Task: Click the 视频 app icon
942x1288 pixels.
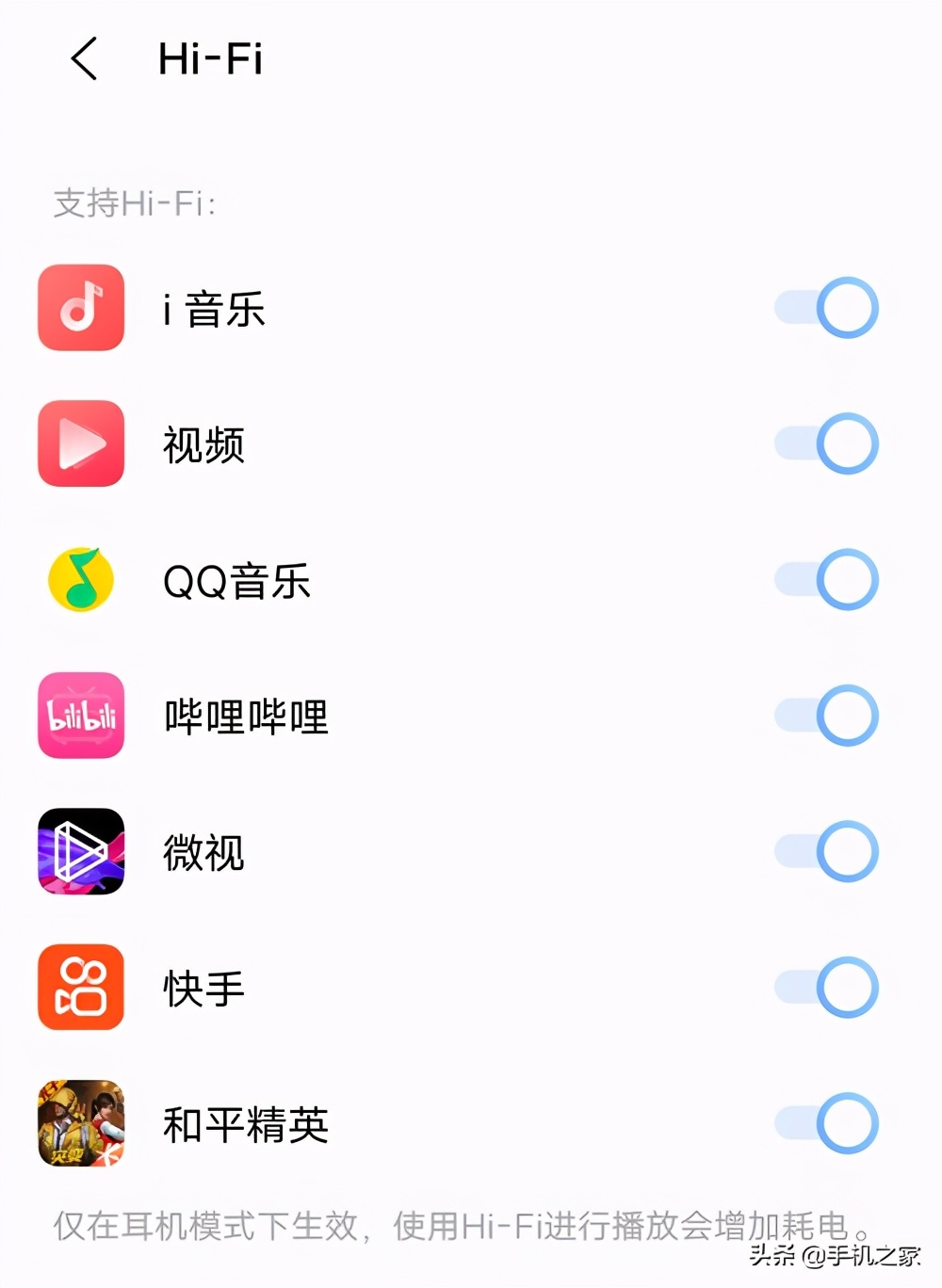Action: (80, 446)
